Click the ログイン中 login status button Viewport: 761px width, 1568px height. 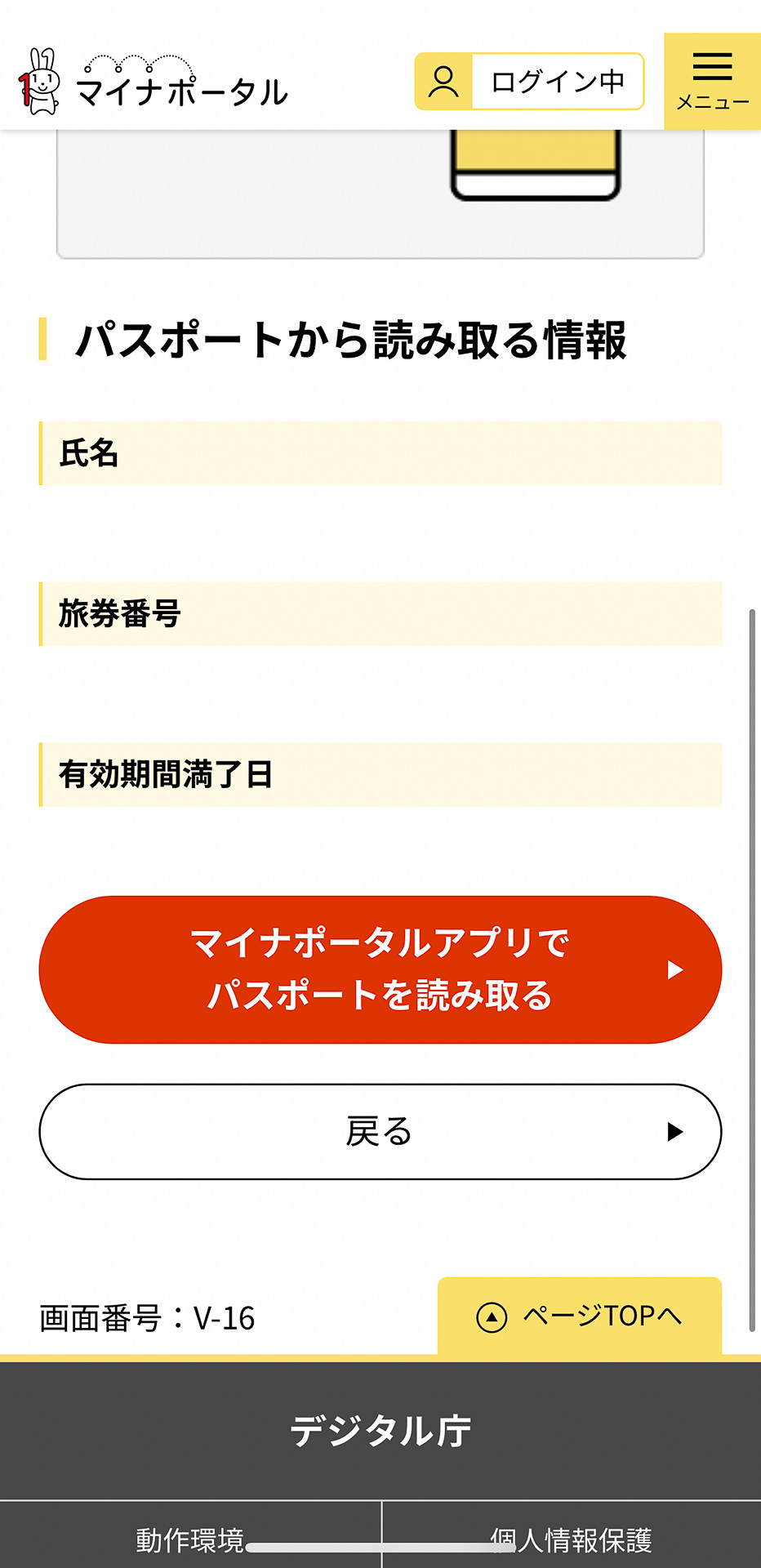click(x=558, y=81)
